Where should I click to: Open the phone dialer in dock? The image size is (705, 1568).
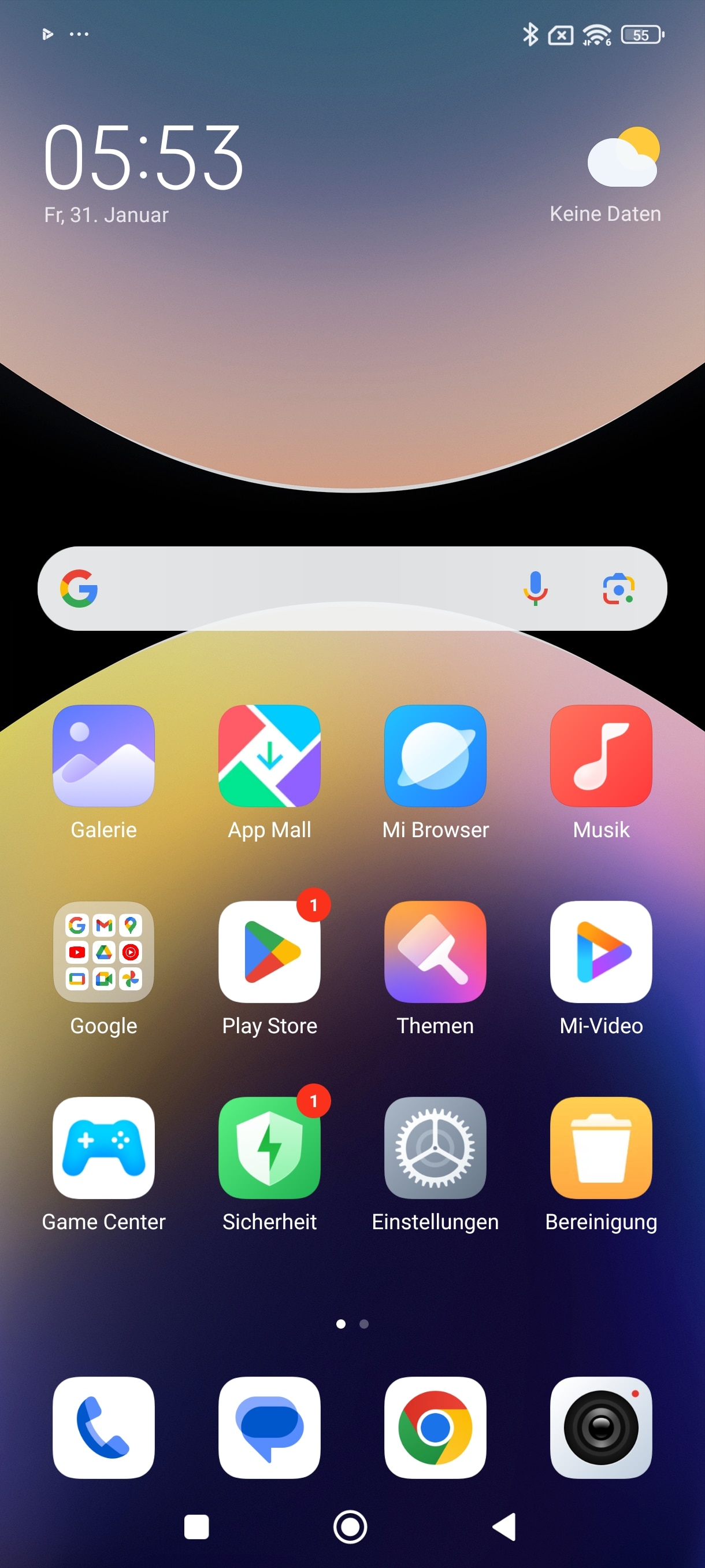[x=103, y=1427]
